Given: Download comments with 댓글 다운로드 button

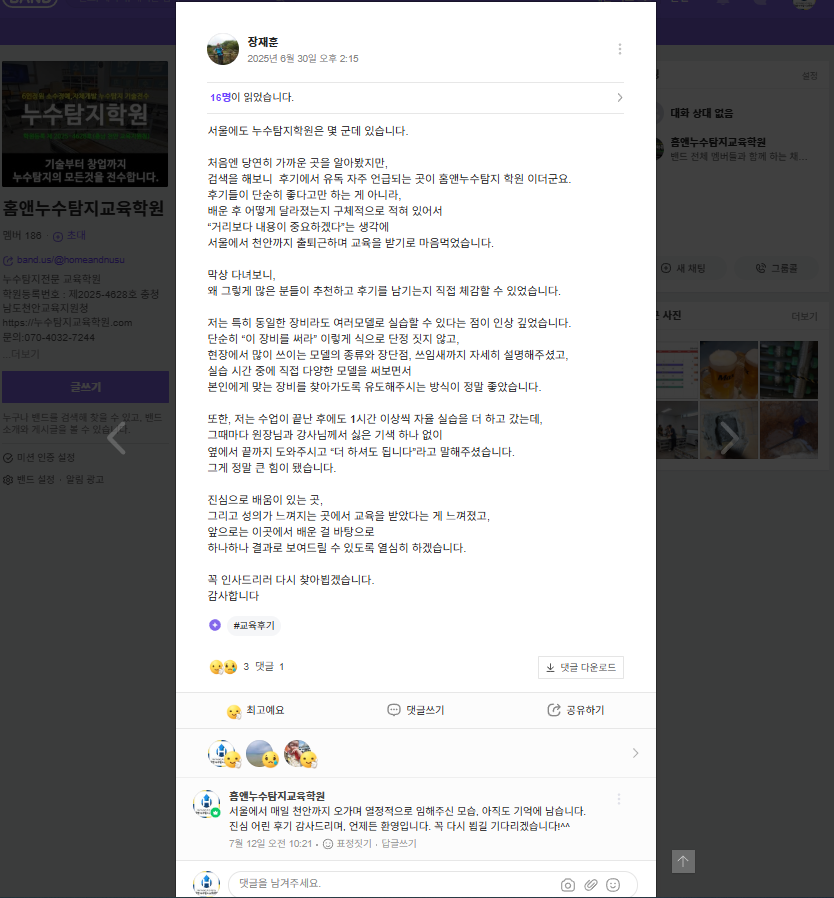Looking at the screenshot, I should click(580, 667).
